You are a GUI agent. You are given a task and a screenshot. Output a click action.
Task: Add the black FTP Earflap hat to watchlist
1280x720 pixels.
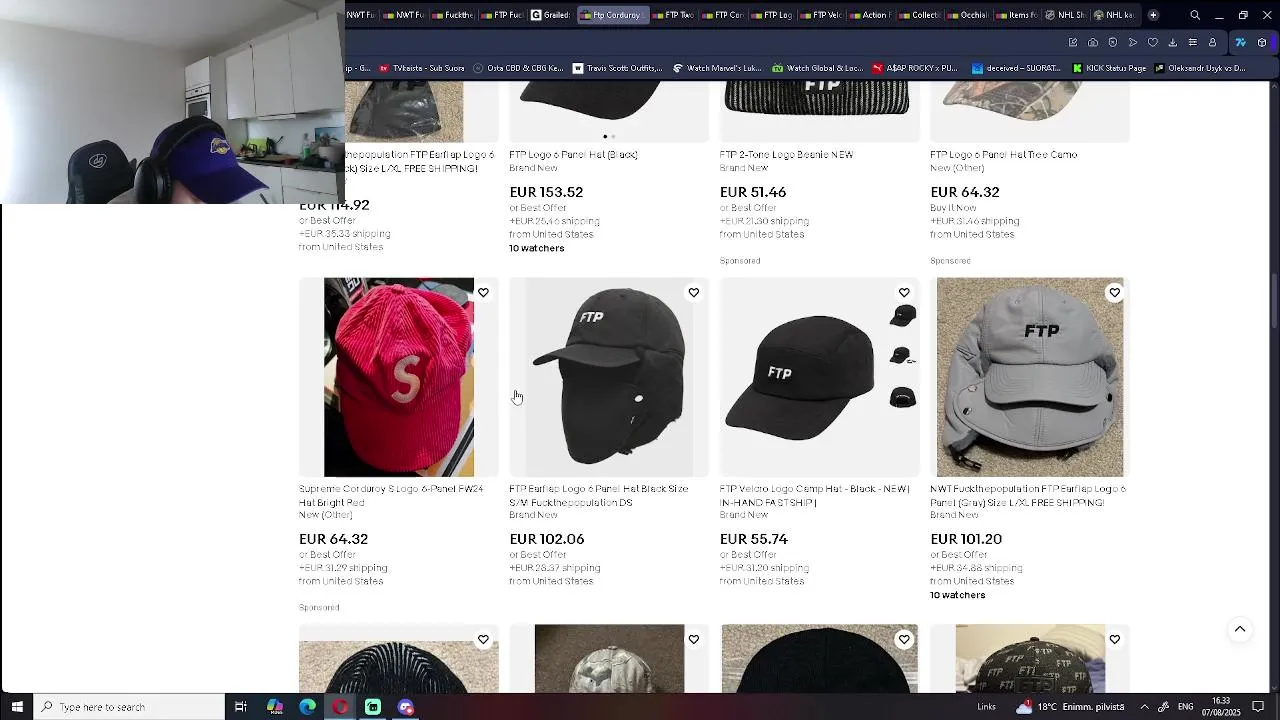[694, 293]
